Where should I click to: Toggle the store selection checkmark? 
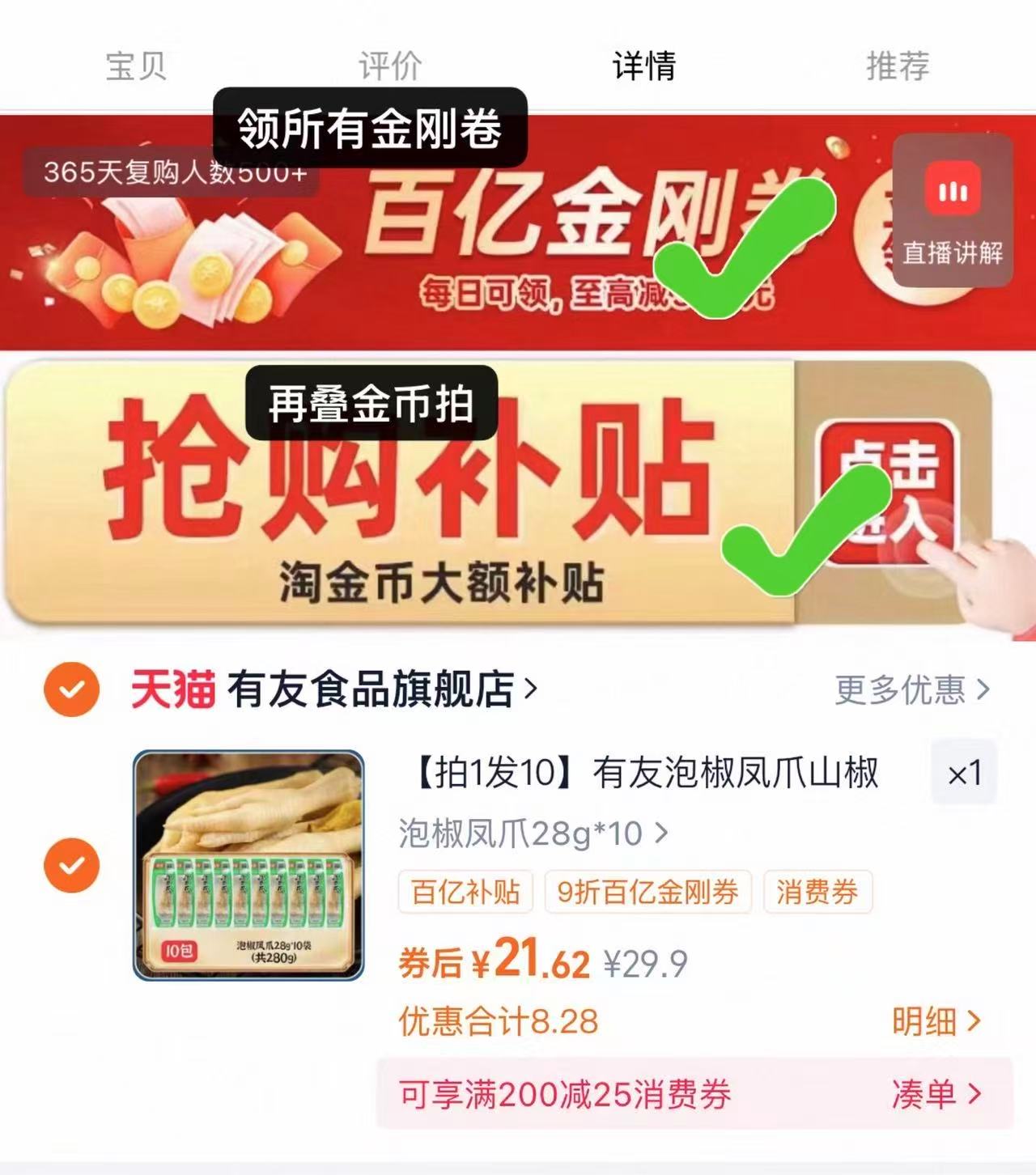[x=71, y=689]
